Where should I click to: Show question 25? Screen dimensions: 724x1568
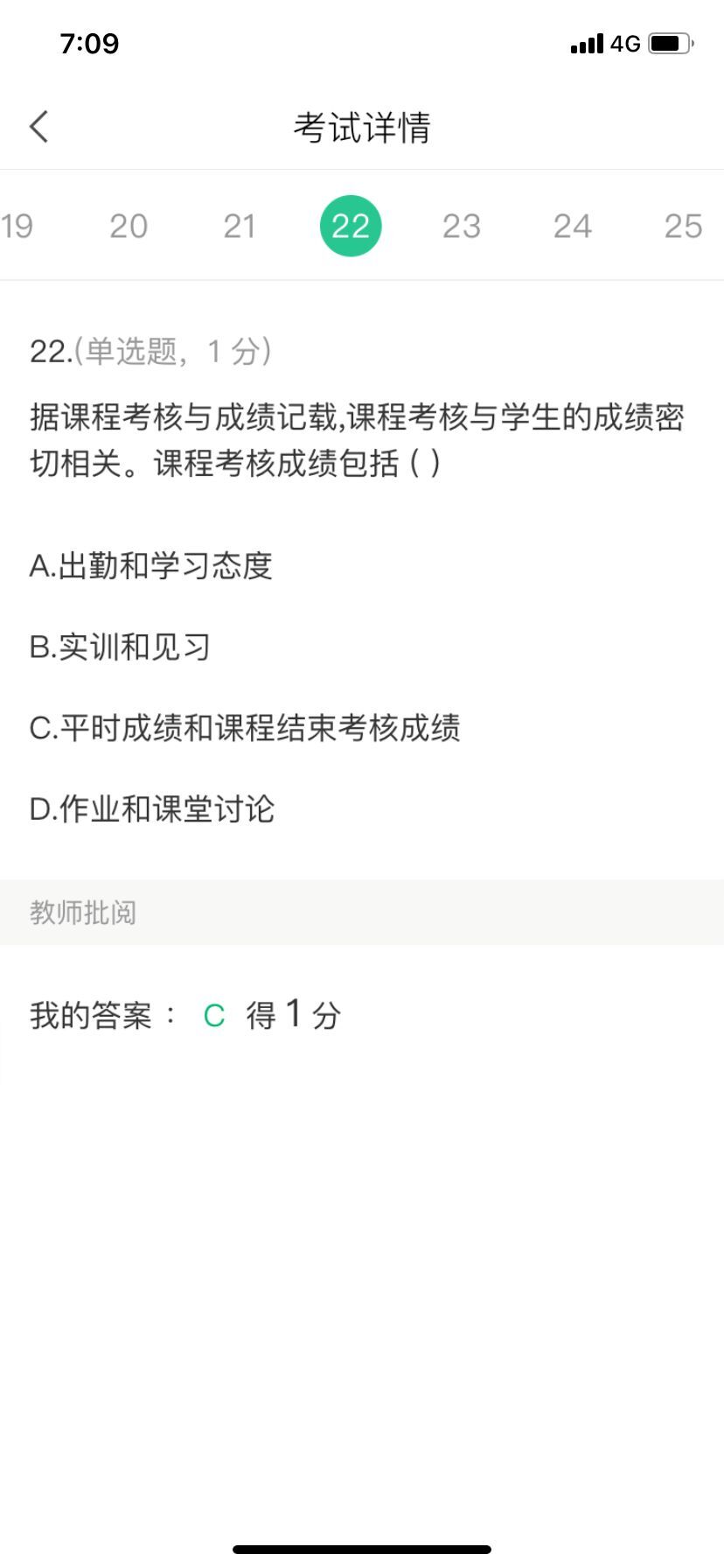click(683, 227)
